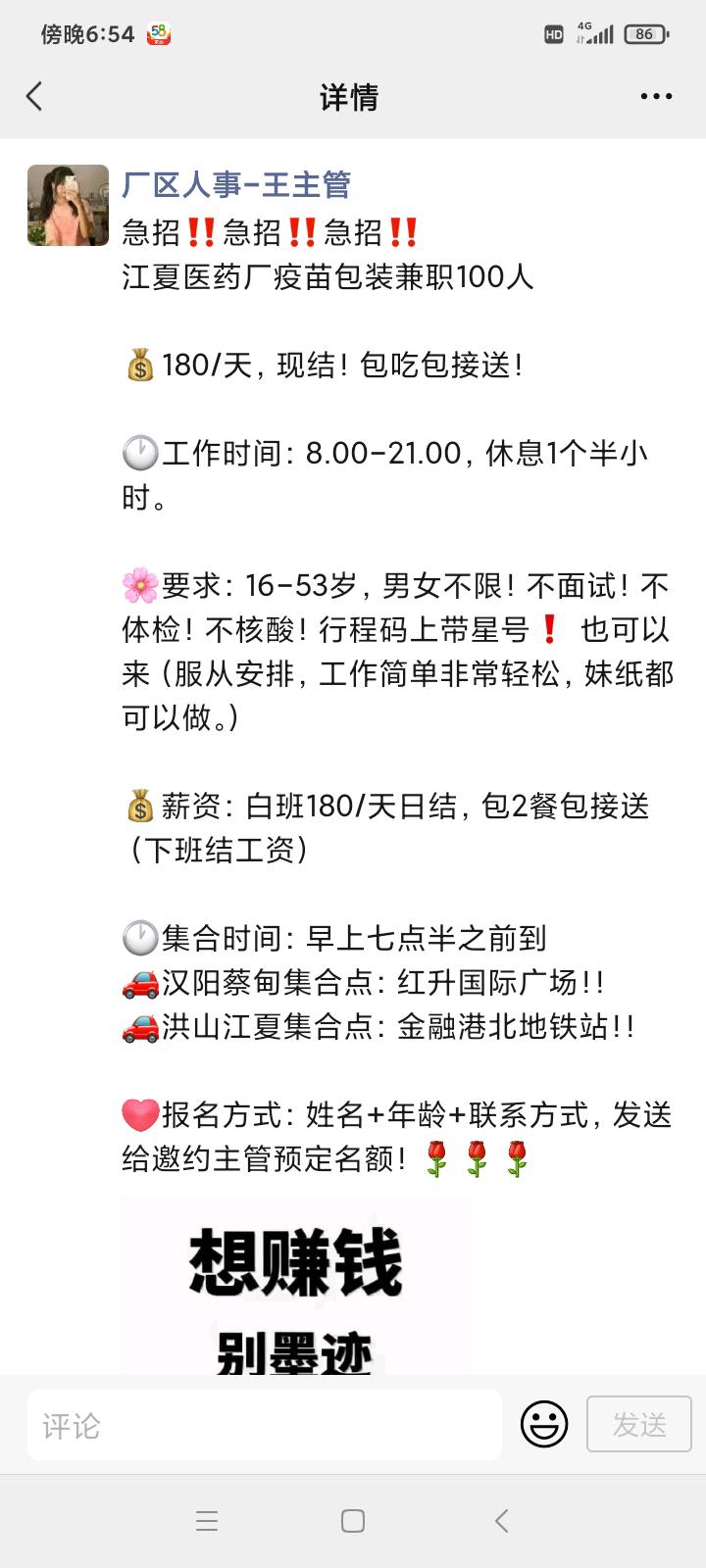Open the emoji picker
Screen dimensions: 706x1568
point(544,1424)
